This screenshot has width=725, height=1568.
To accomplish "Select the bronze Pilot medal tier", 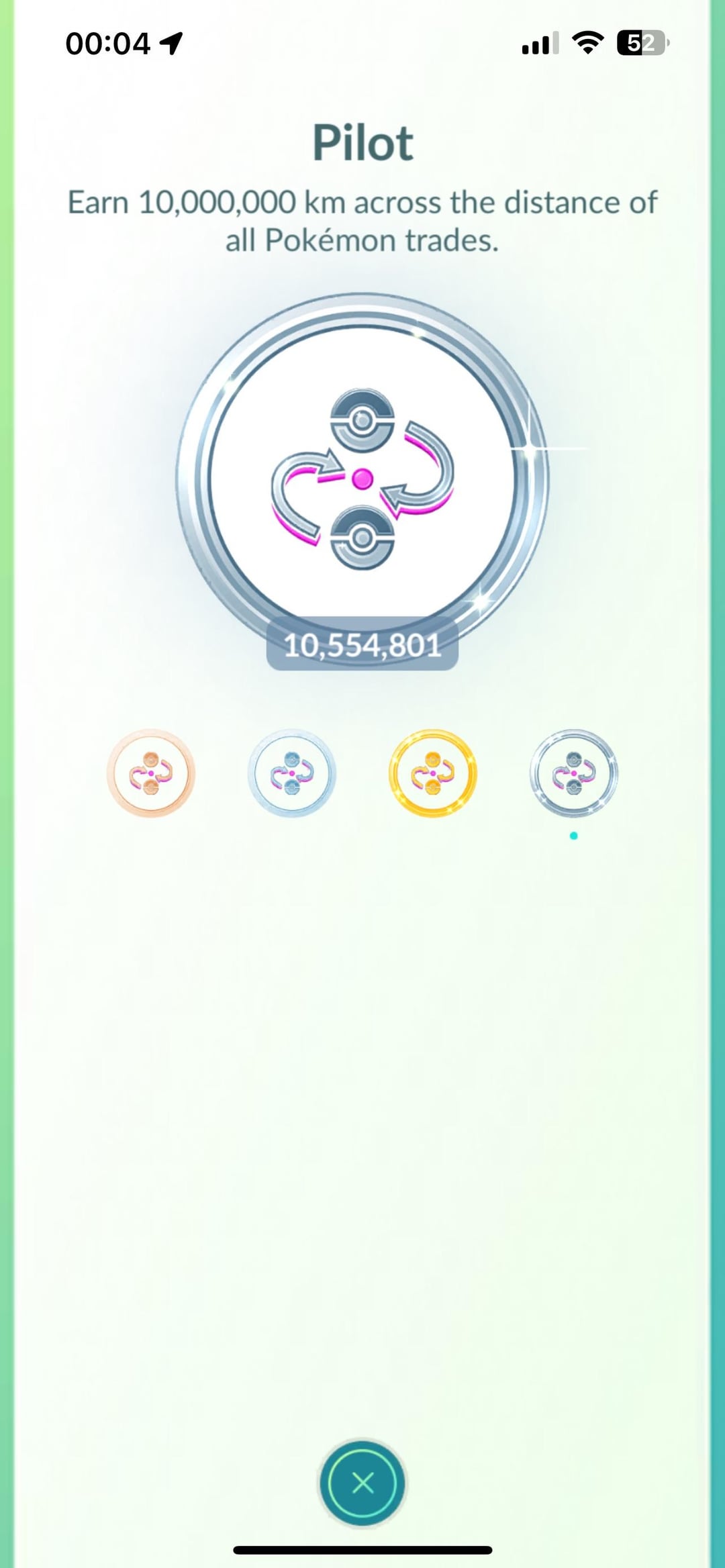I will [x=151, y=773].
